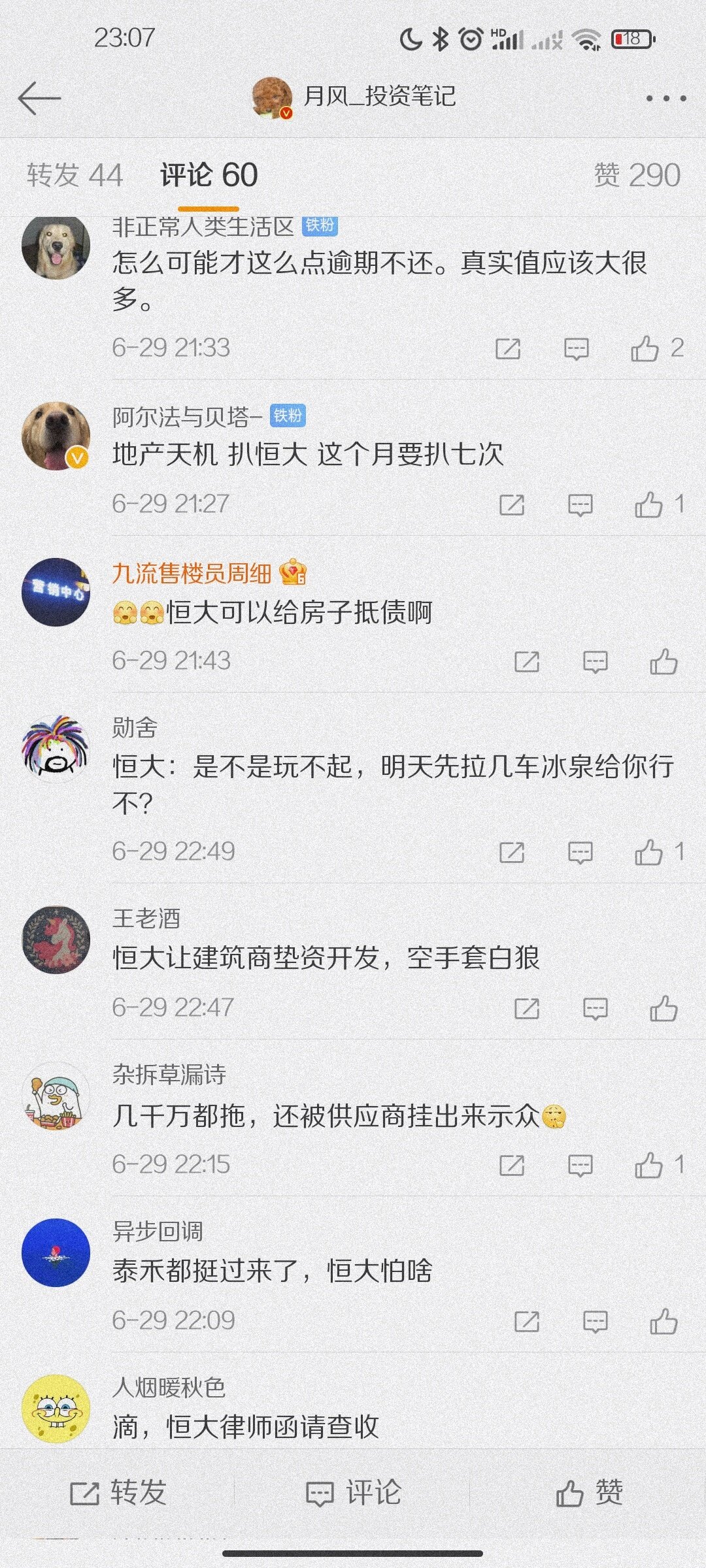View the avatar of 阿尔法与贝塔-
Screen dimensions: 706x1568
(56, 436)
